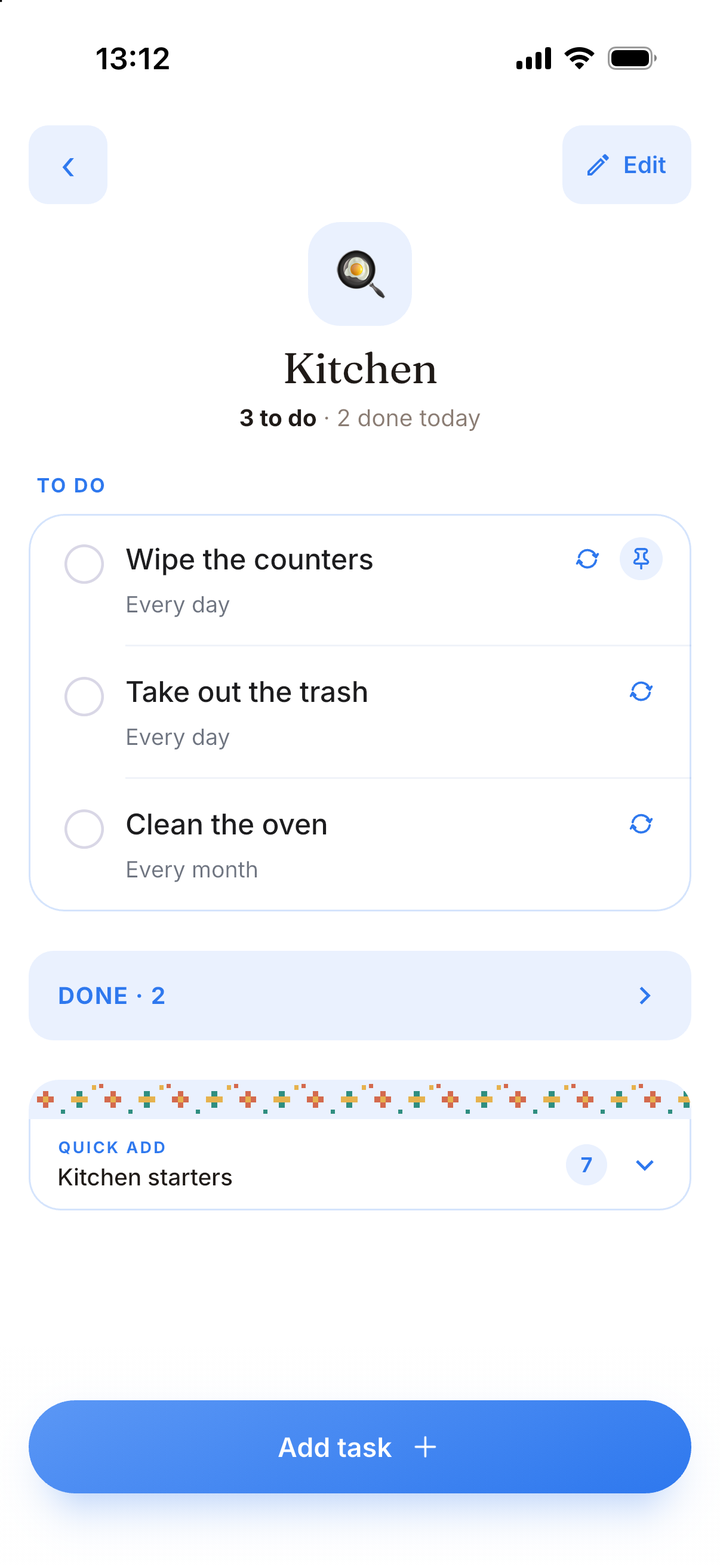This screenshot has width=720, height=1565.
Task: Complete the Clean the oven task
Action: 84,829
